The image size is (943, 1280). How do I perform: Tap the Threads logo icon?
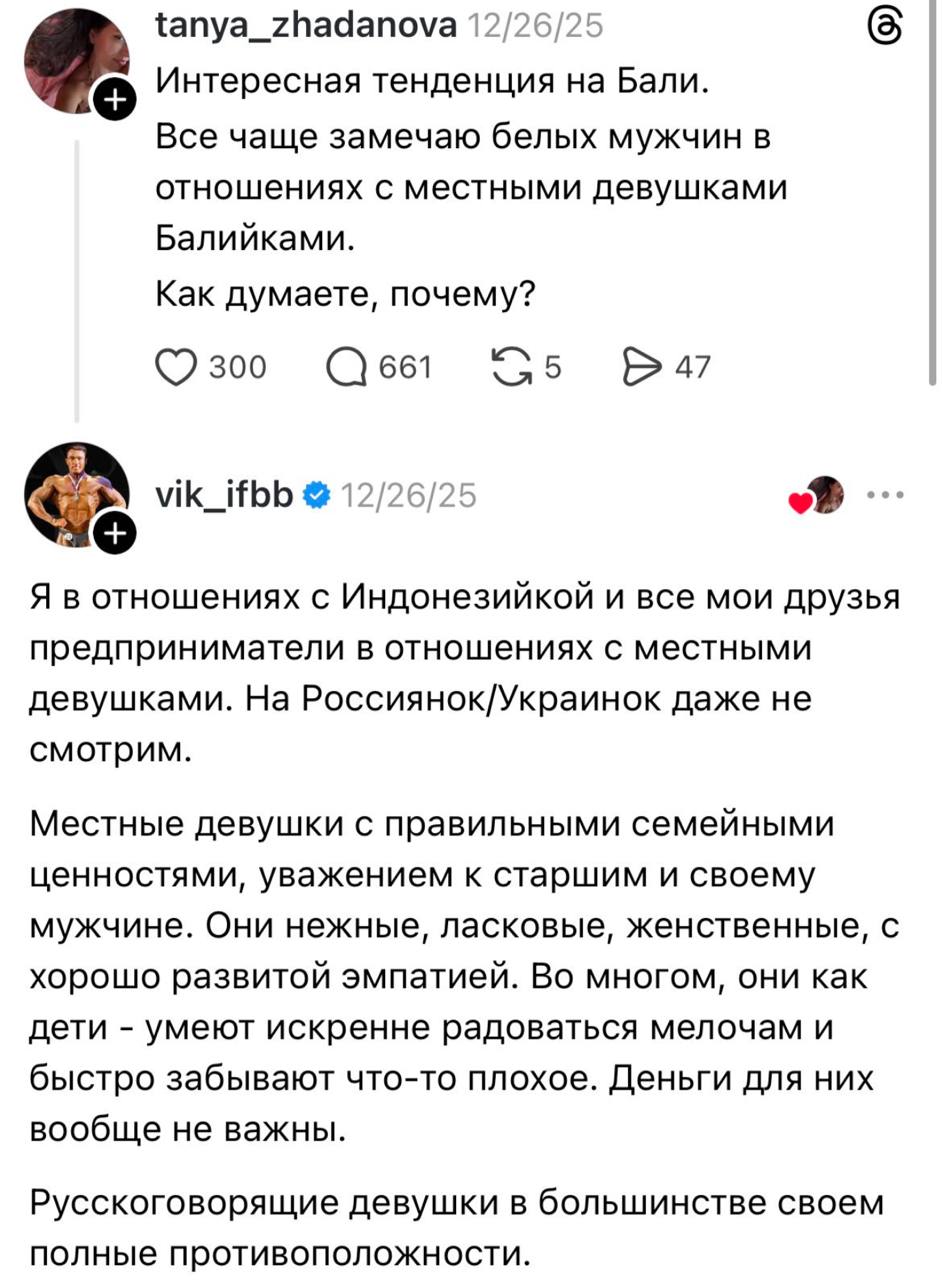tap(887, 26)
